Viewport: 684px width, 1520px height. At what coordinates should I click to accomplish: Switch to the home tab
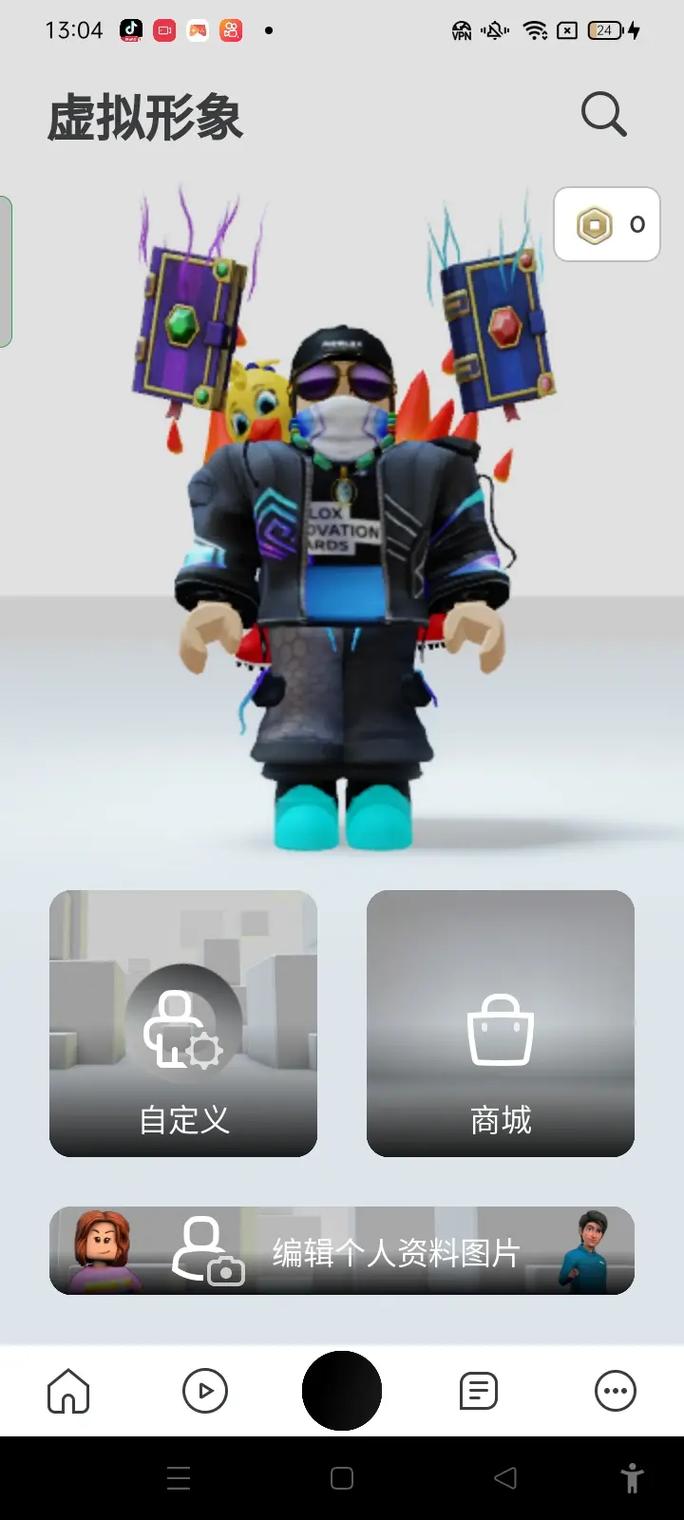pyautogui.click(x=69, y=1391)
